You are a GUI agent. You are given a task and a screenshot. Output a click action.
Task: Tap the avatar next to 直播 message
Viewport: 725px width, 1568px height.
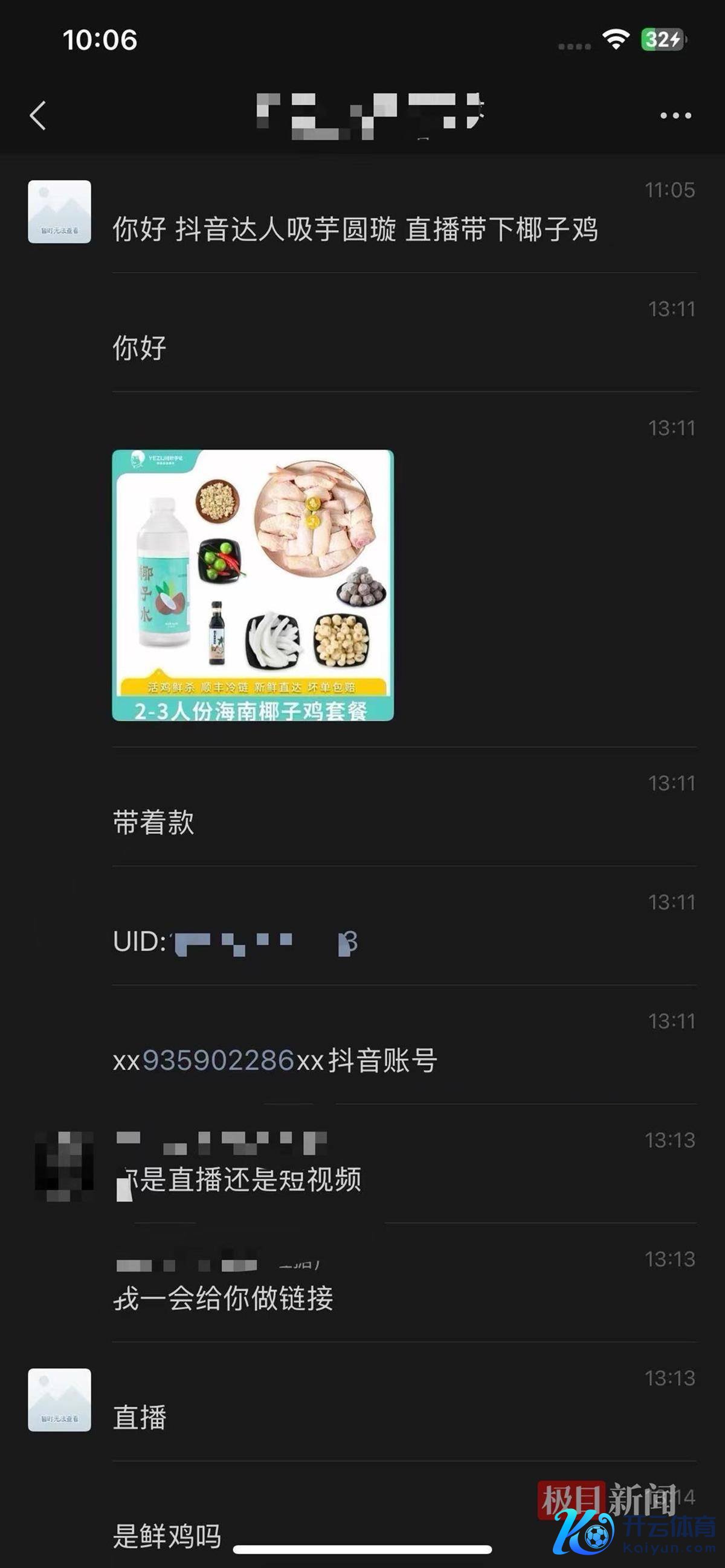(x=60, y=1400)
